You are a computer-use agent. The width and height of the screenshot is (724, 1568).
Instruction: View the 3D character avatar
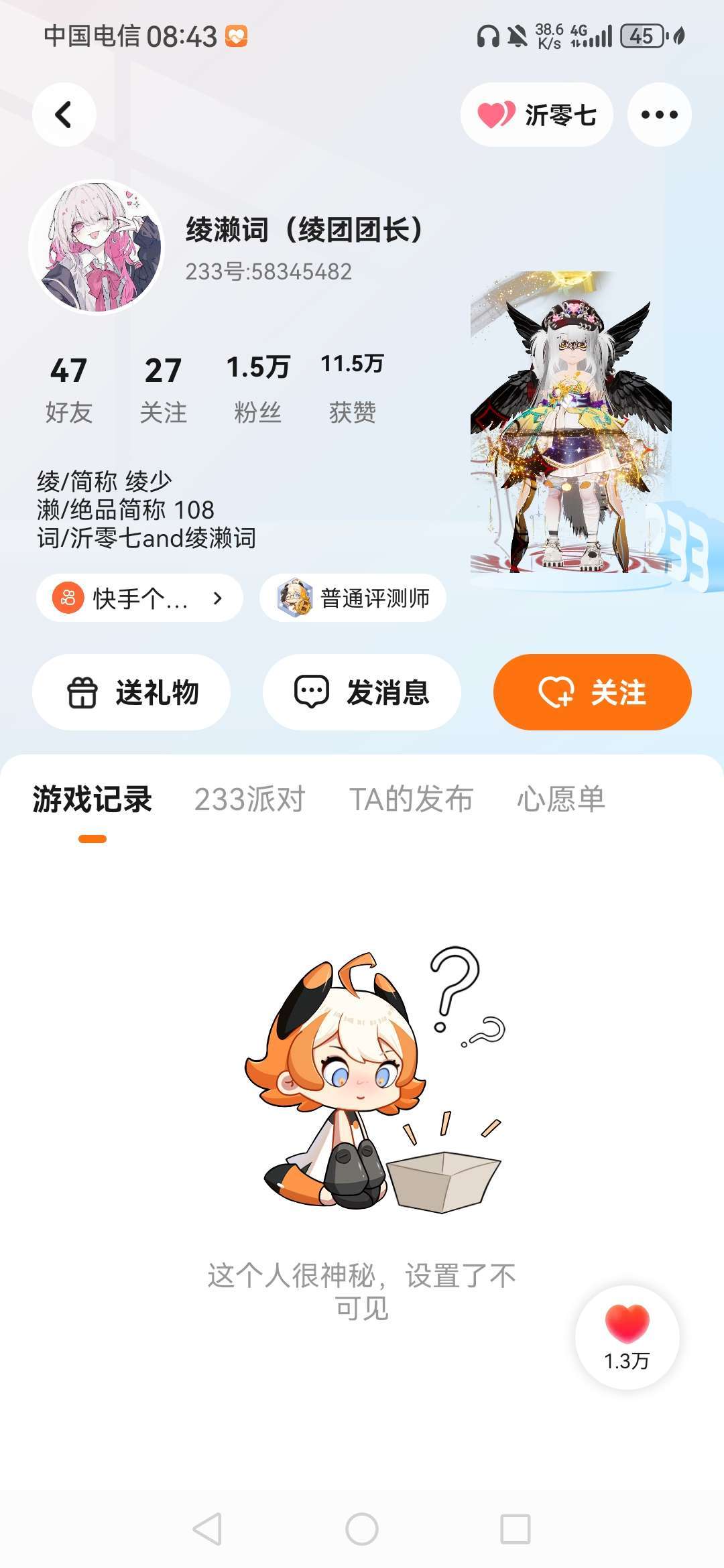click(x=571, y=429)
